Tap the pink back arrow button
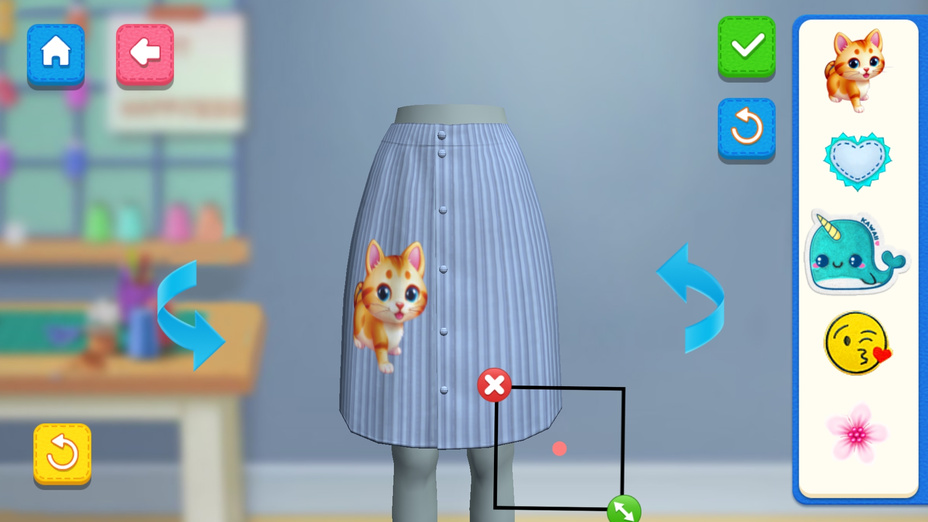The image size is (928, 522). (145, 53)
